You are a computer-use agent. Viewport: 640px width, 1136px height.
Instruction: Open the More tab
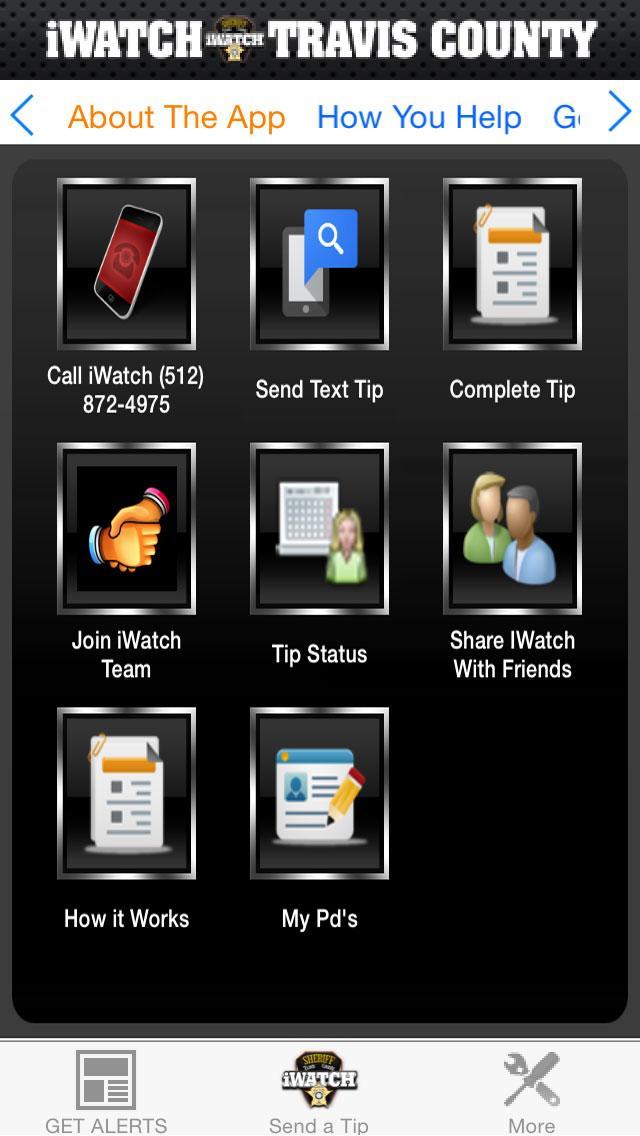(531, 1090)
